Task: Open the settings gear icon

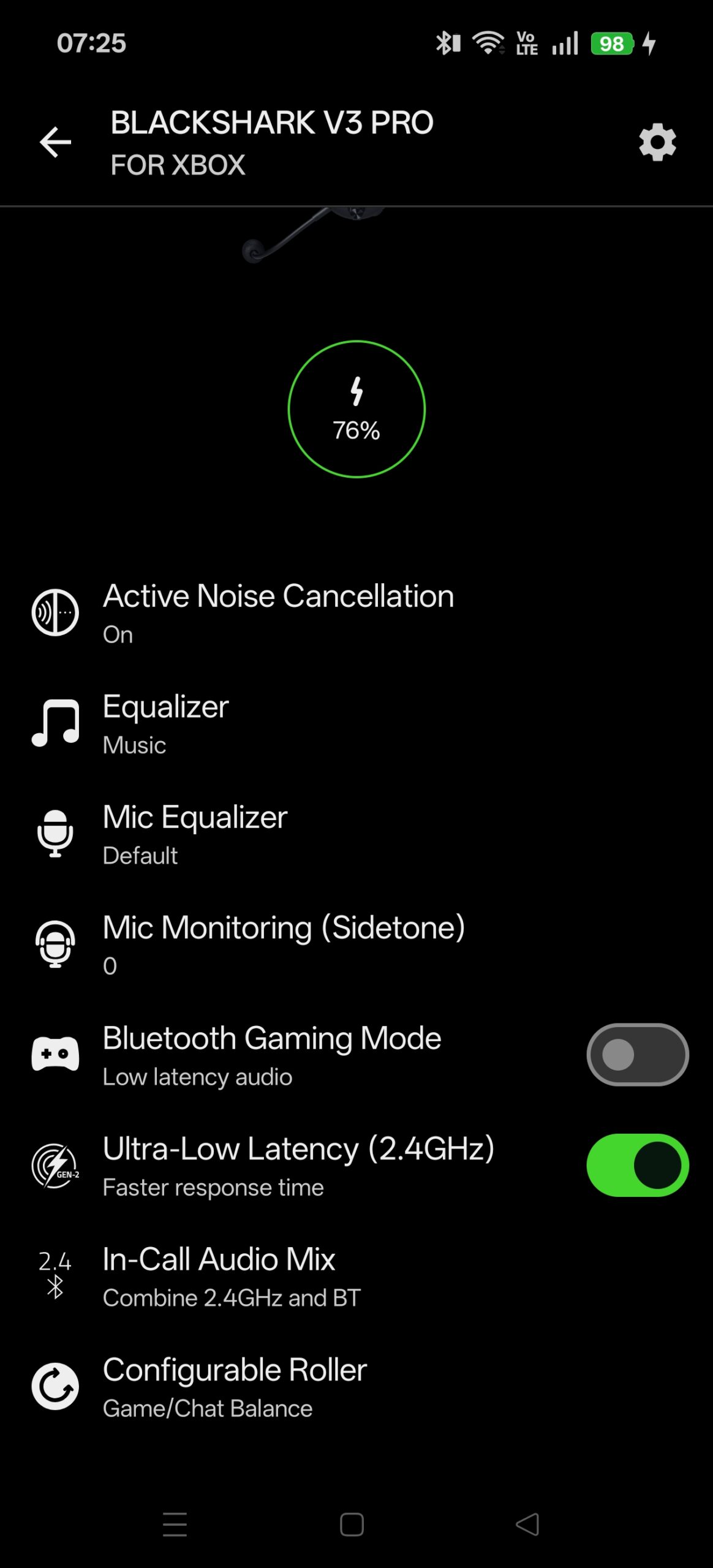Action: (657, 143)
